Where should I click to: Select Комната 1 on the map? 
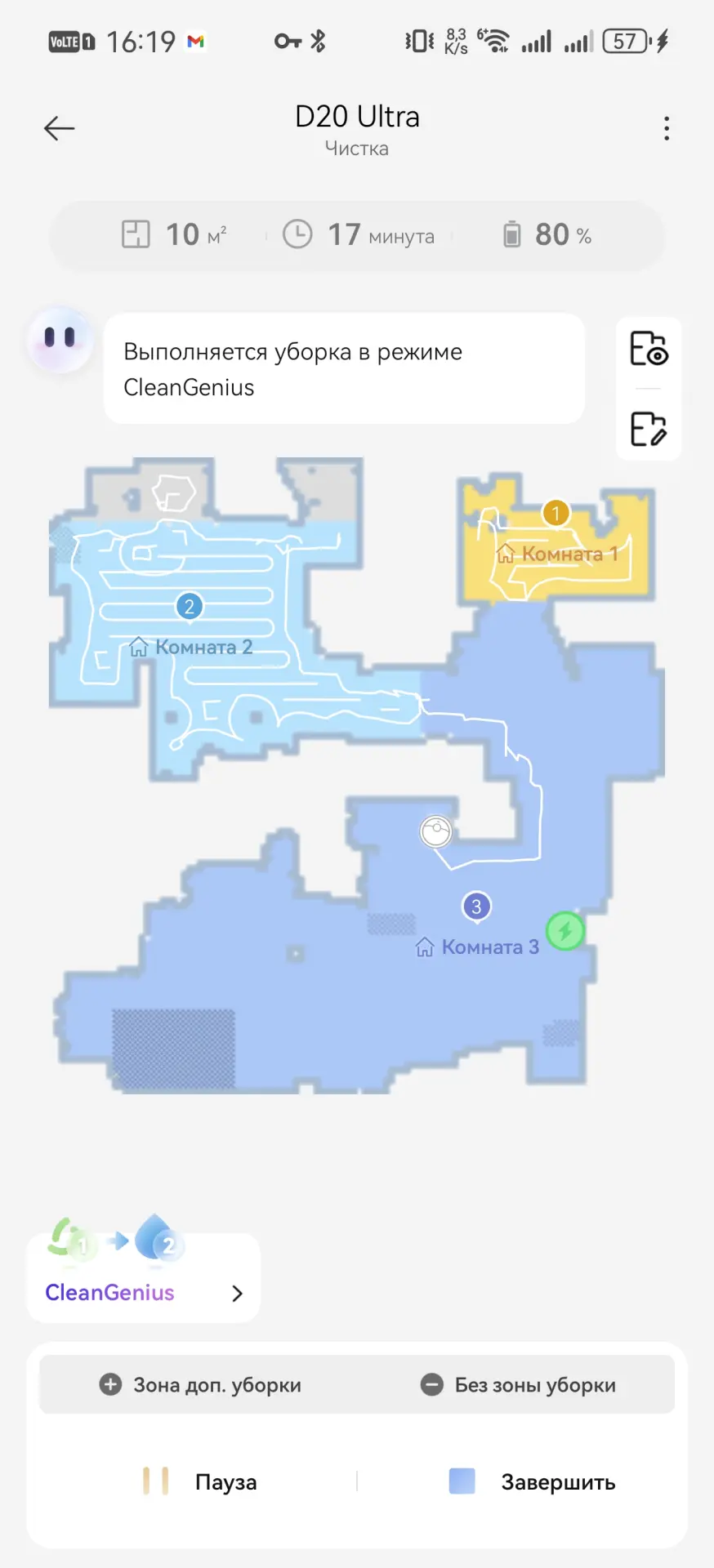[556, 553]
